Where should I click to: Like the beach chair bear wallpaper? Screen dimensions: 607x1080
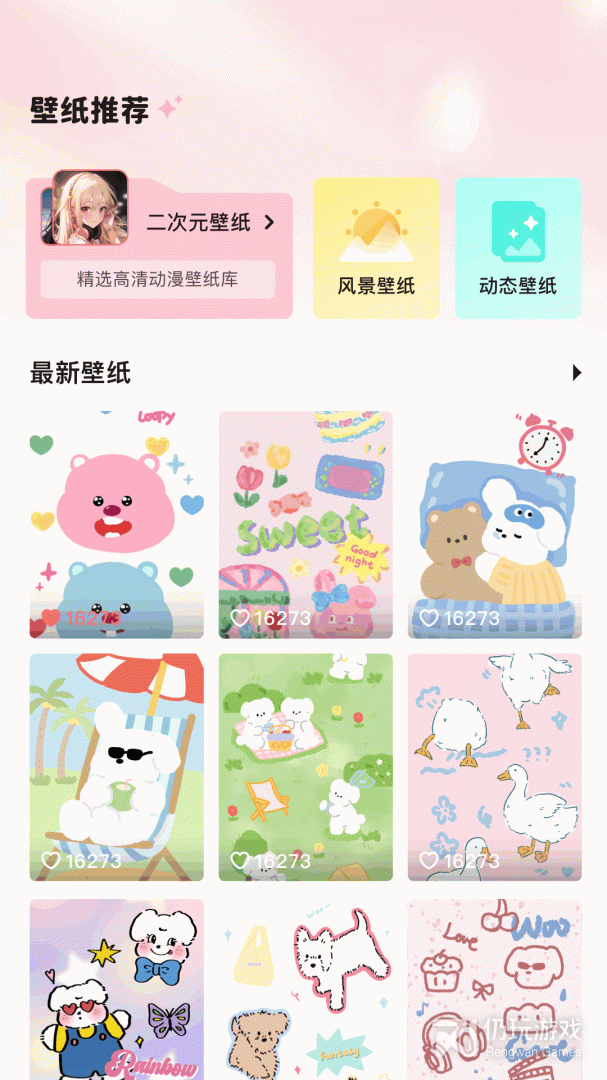[x=51, y=860]
